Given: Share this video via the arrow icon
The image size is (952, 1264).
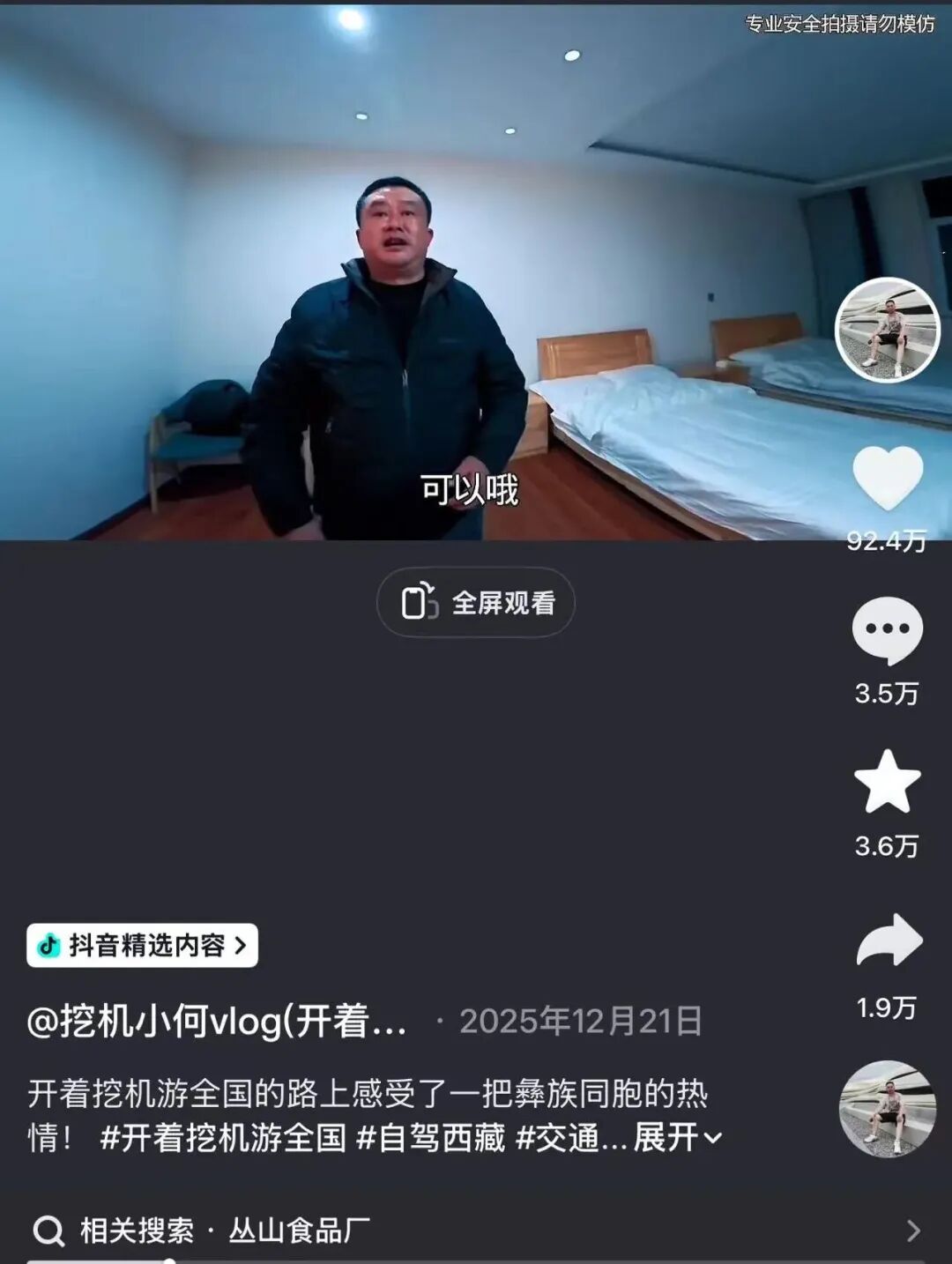Looking at the screenshot, I should click(x=889, y=941).
